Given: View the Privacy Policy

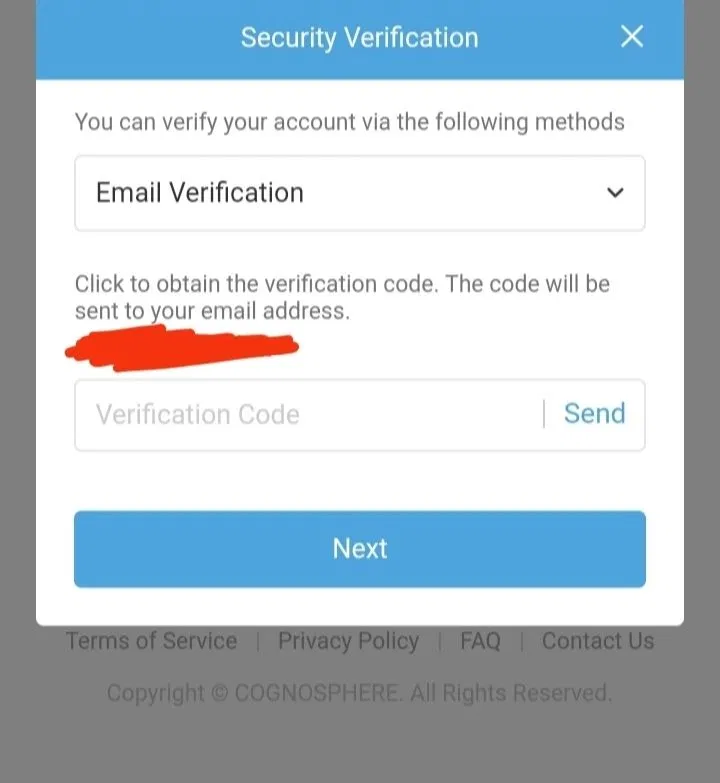Looking at the screenshot, I should click(348, 641).
